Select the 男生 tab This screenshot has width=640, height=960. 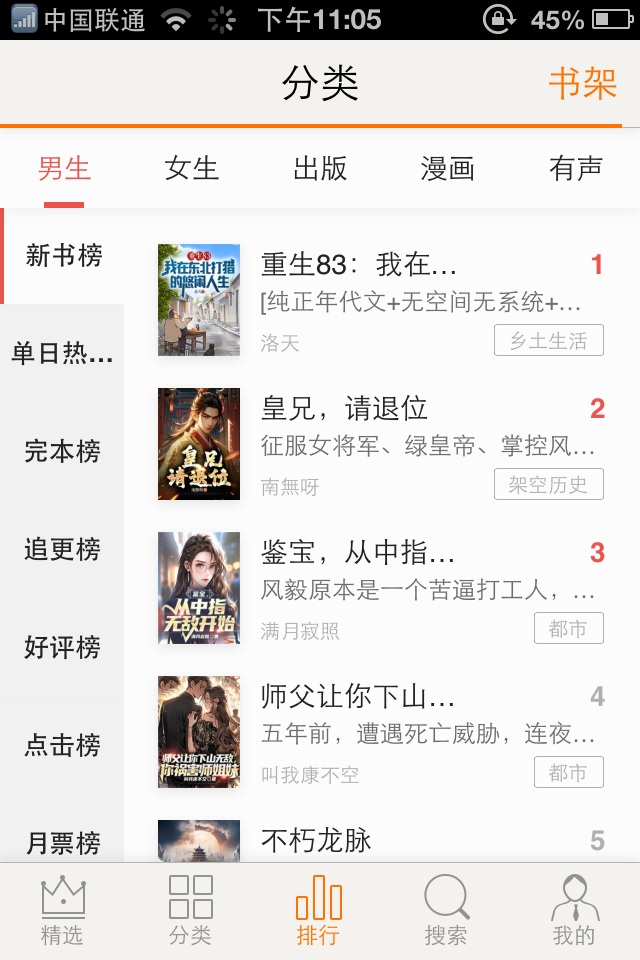click(64, 168)
